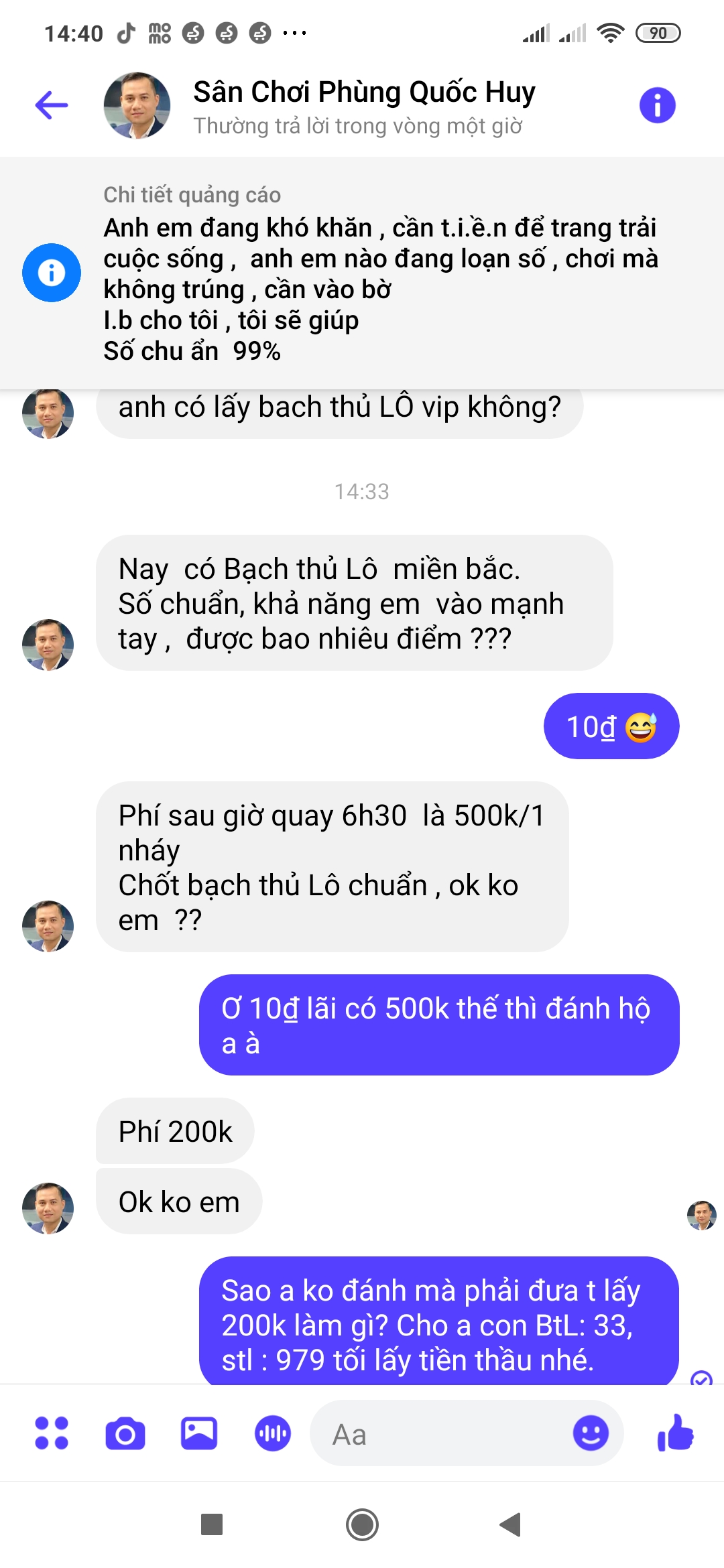The image size is (724, 1568).
Task: Go back using the top arrow
Action: (52, 105)
